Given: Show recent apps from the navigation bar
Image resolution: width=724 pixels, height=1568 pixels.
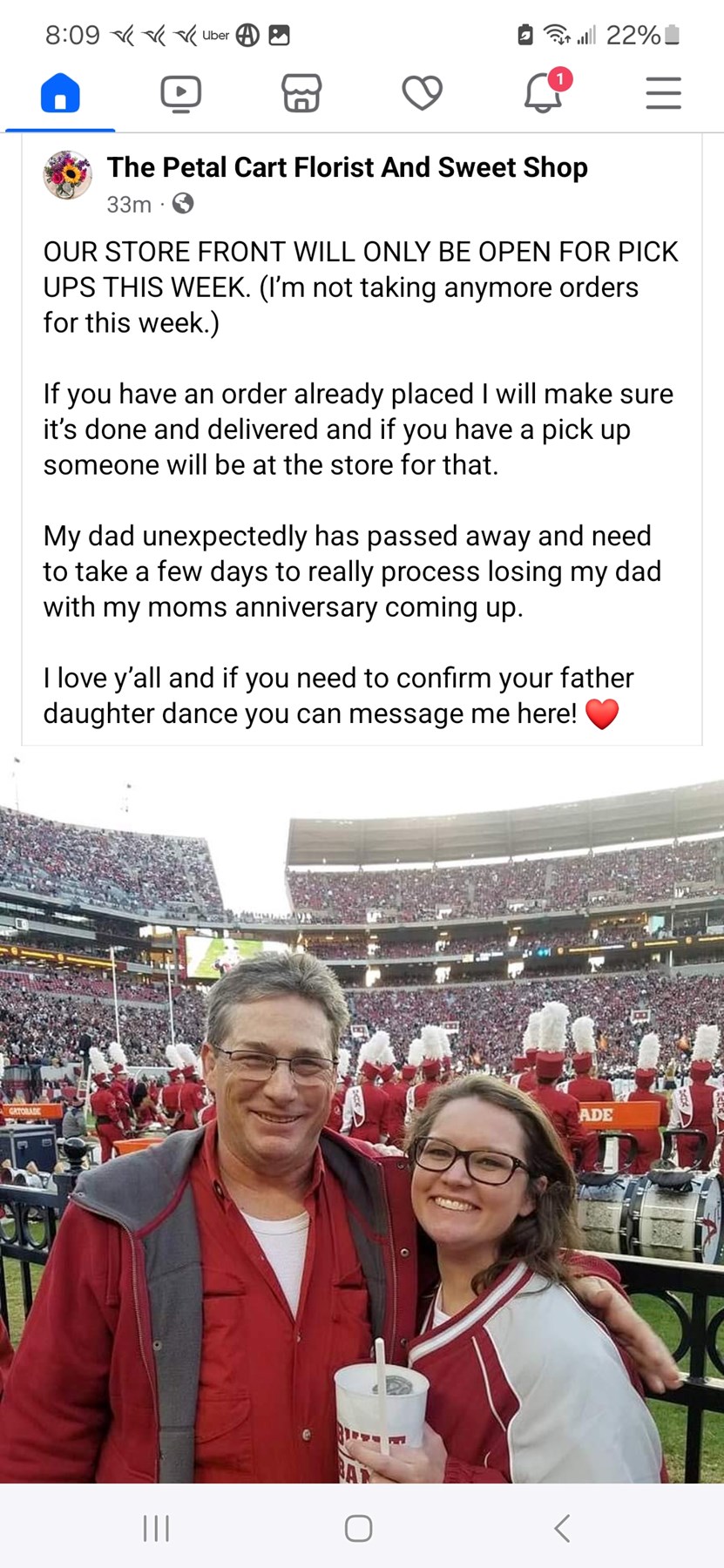Looking at the screenshot, I should (x=156, y=1528).
